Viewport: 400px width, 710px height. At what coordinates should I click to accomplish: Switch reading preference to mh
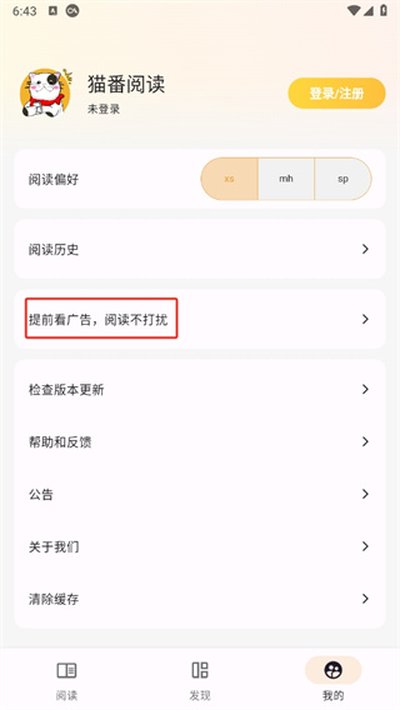tap(286, 179)
